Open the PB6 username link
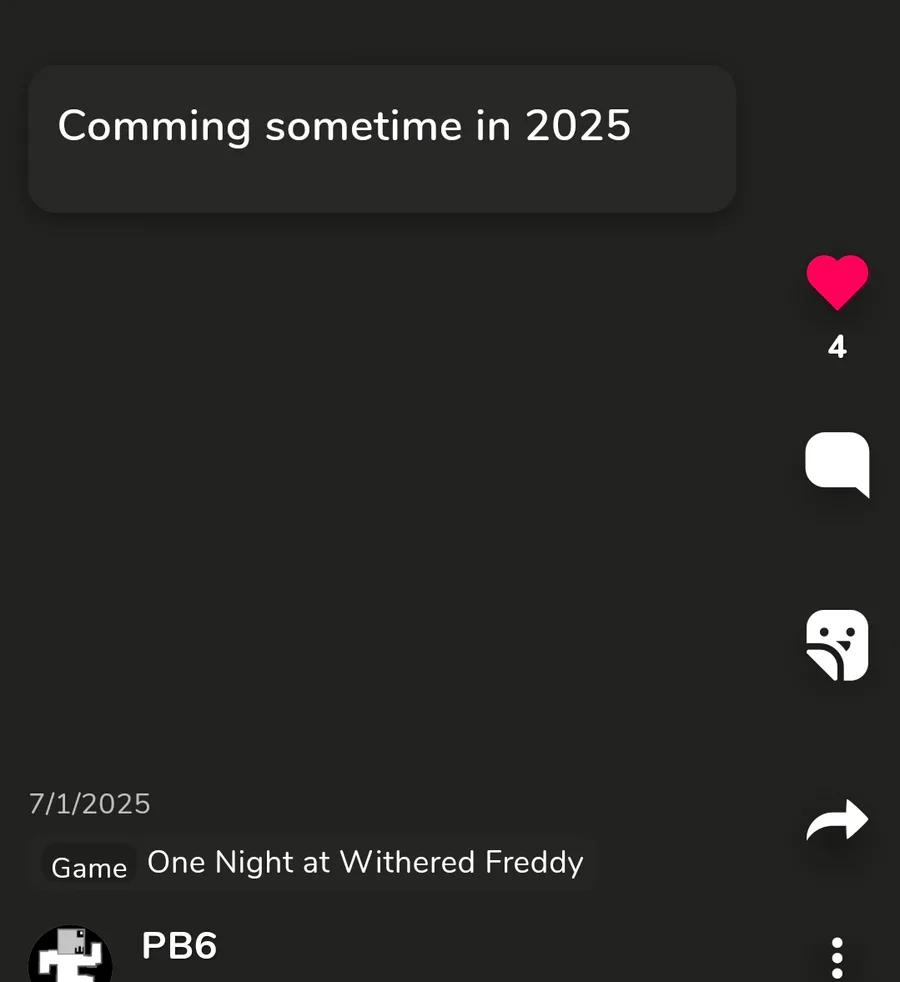 coord(179,946)
